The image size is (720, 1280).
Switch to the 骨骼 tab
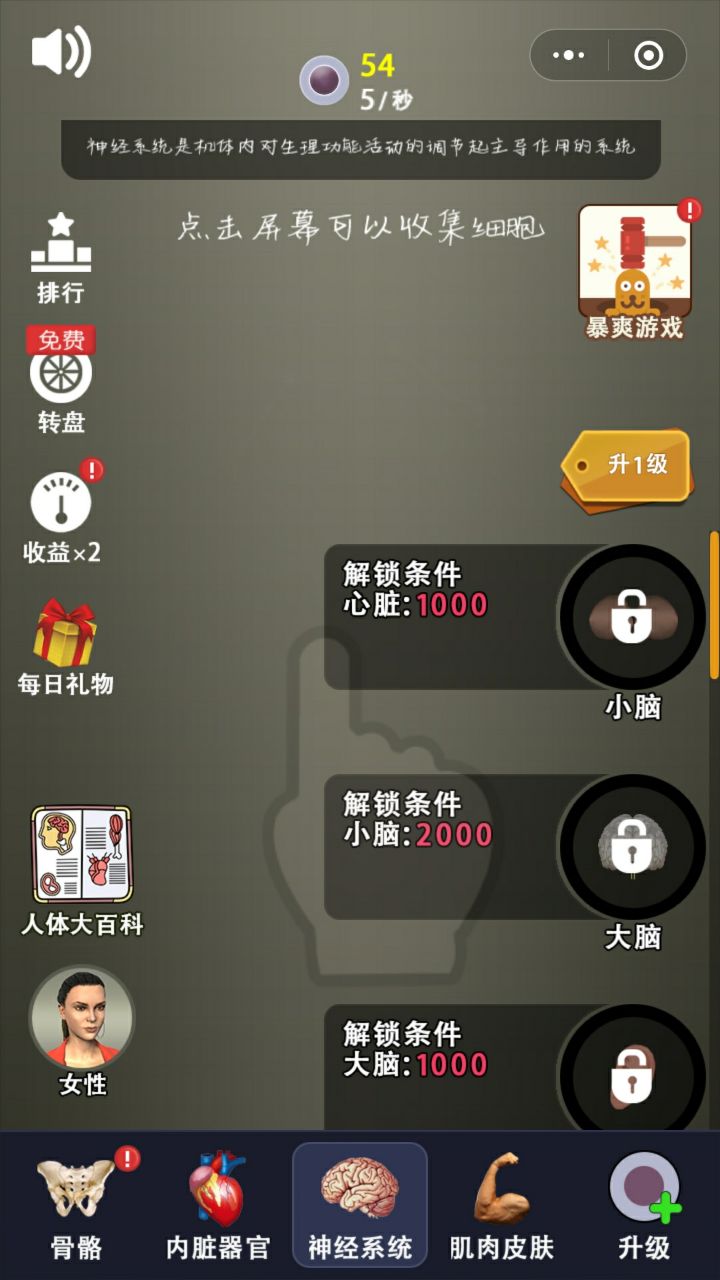click(76, 1205)
